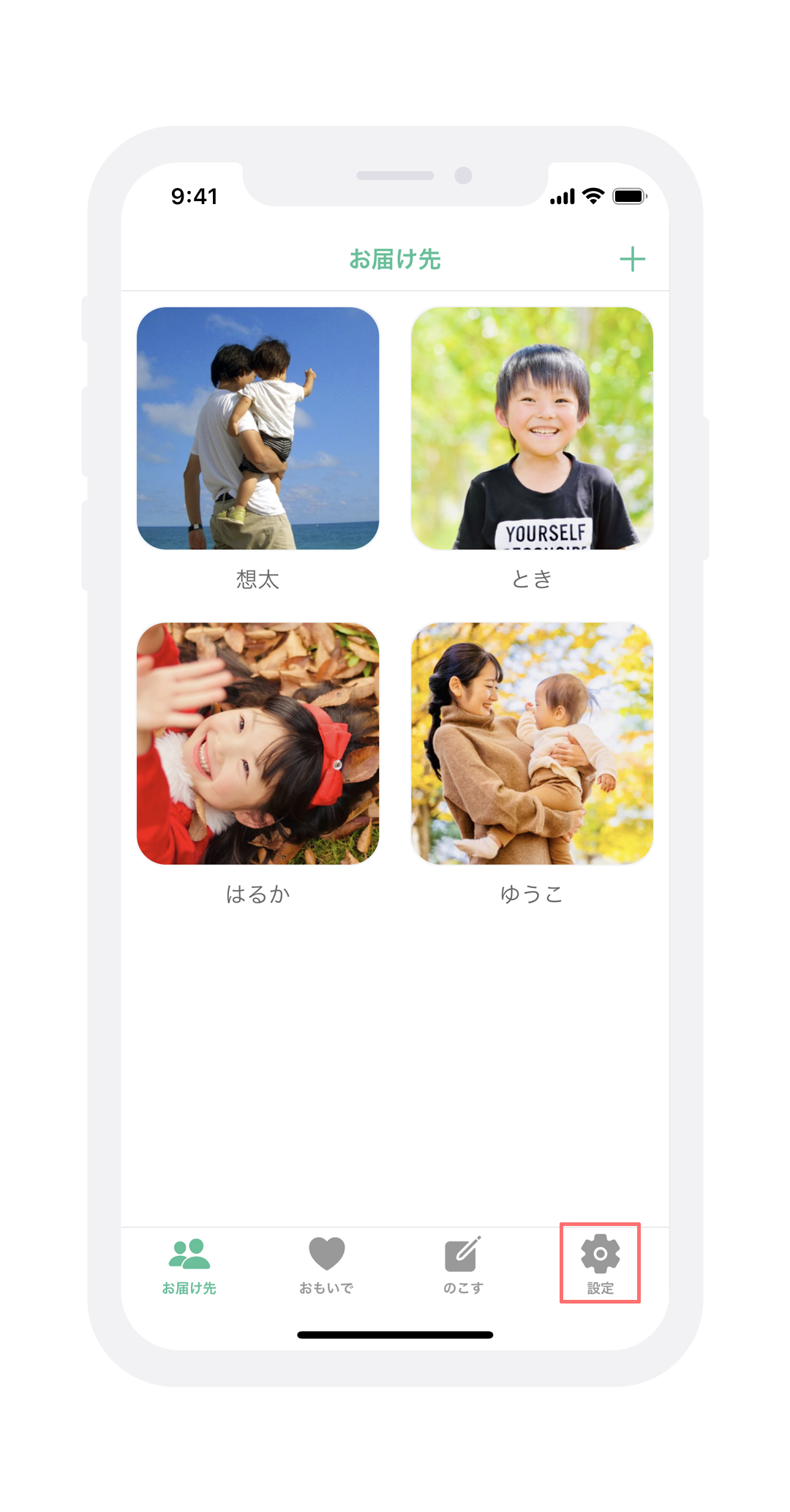Switch to the お届け先 tab

pos(189,1265)
